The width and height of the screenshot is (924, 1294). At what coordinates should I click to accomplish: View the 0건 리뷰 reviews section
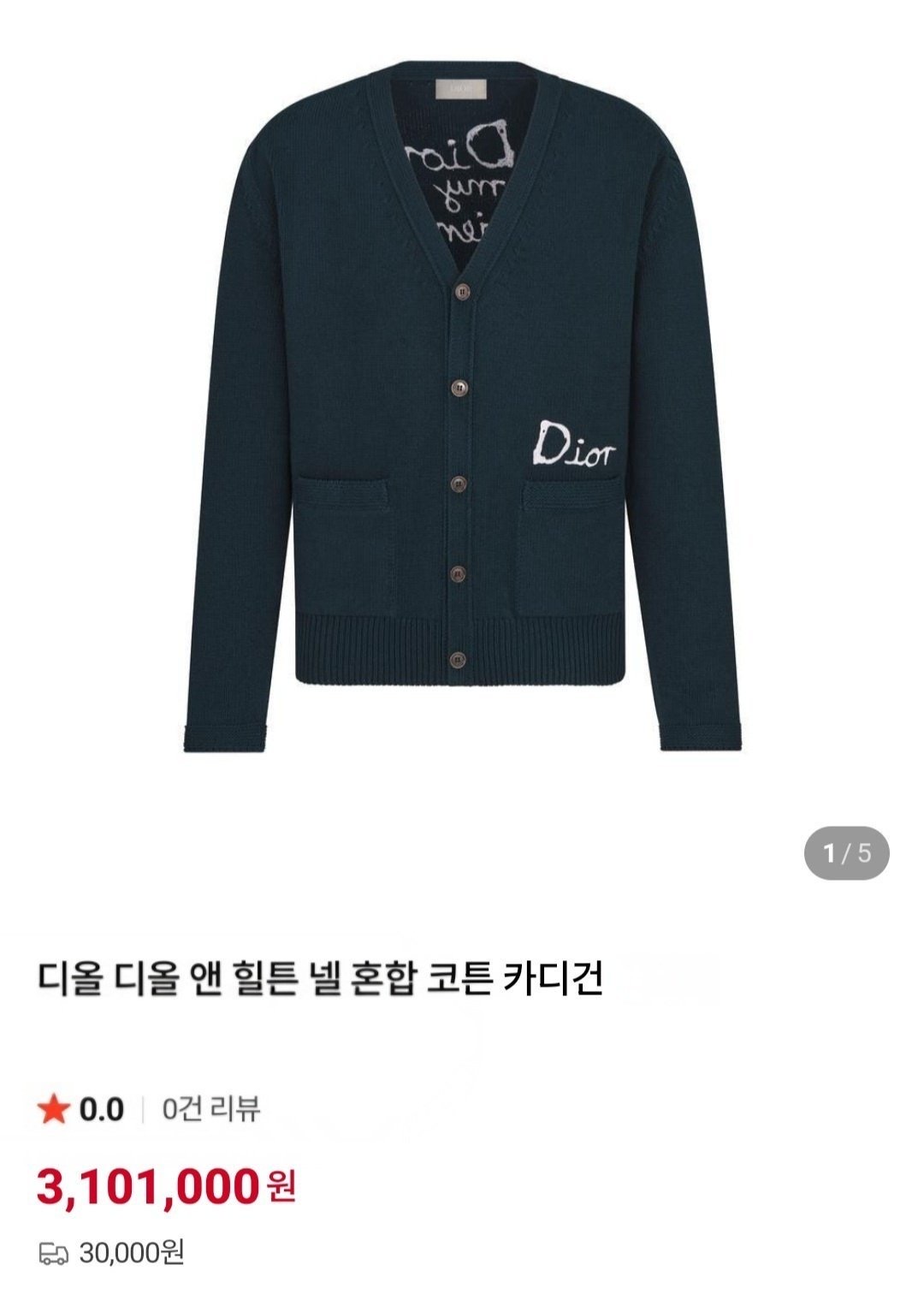(211, 1110)
